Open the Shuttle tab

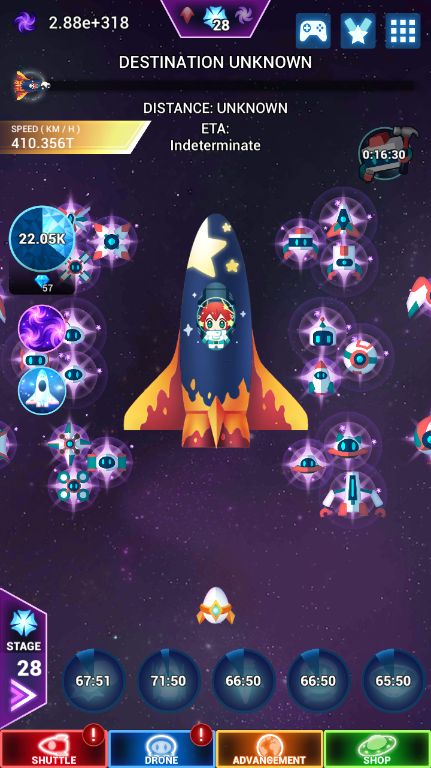pos(53,749)
